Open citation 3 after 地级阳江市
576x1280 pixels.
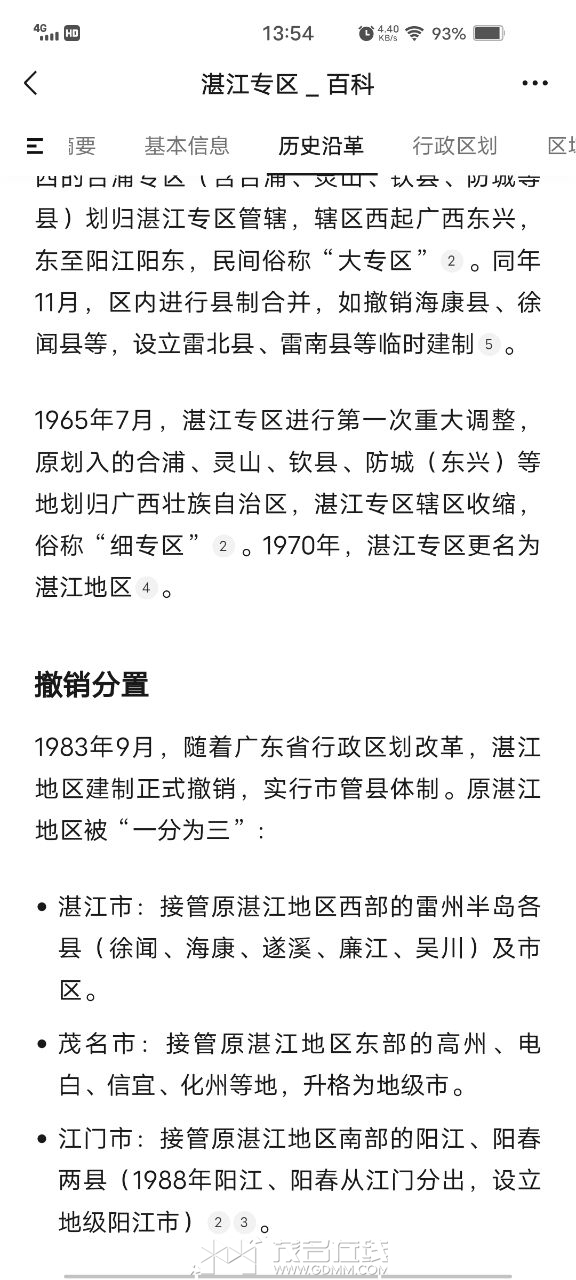pos(241,1222)
